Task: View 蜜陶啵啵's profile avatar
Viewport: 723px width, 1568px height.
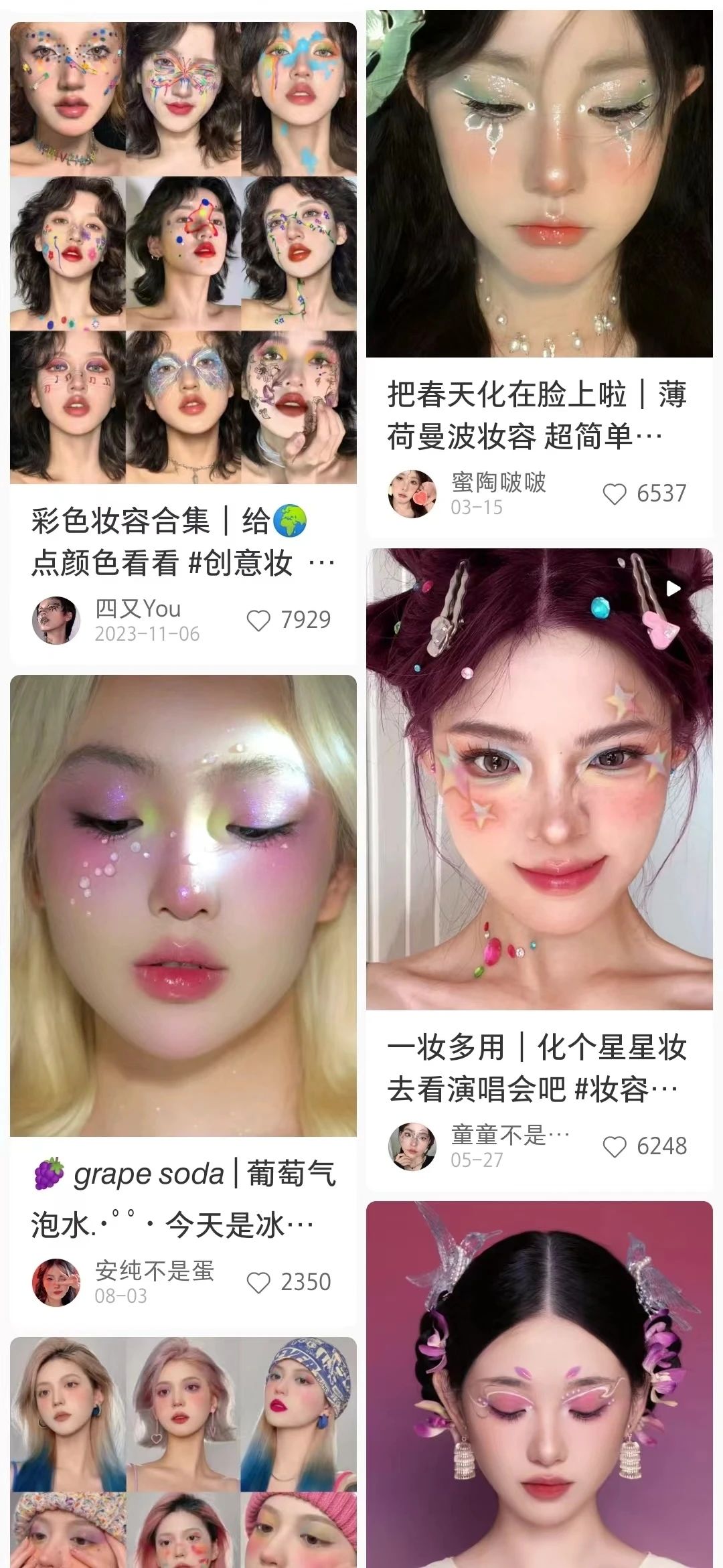Action: click(x=412, y=494)
